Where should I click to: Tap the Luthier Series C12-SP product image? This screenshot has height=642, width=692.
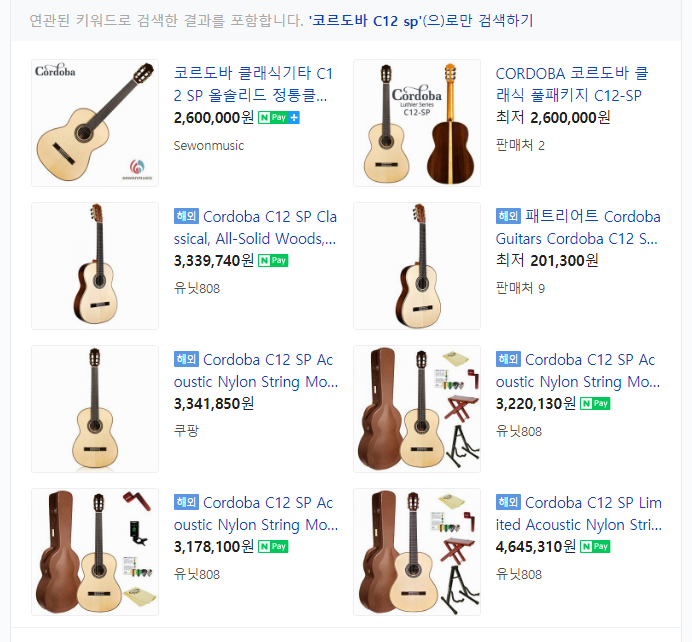417,123
